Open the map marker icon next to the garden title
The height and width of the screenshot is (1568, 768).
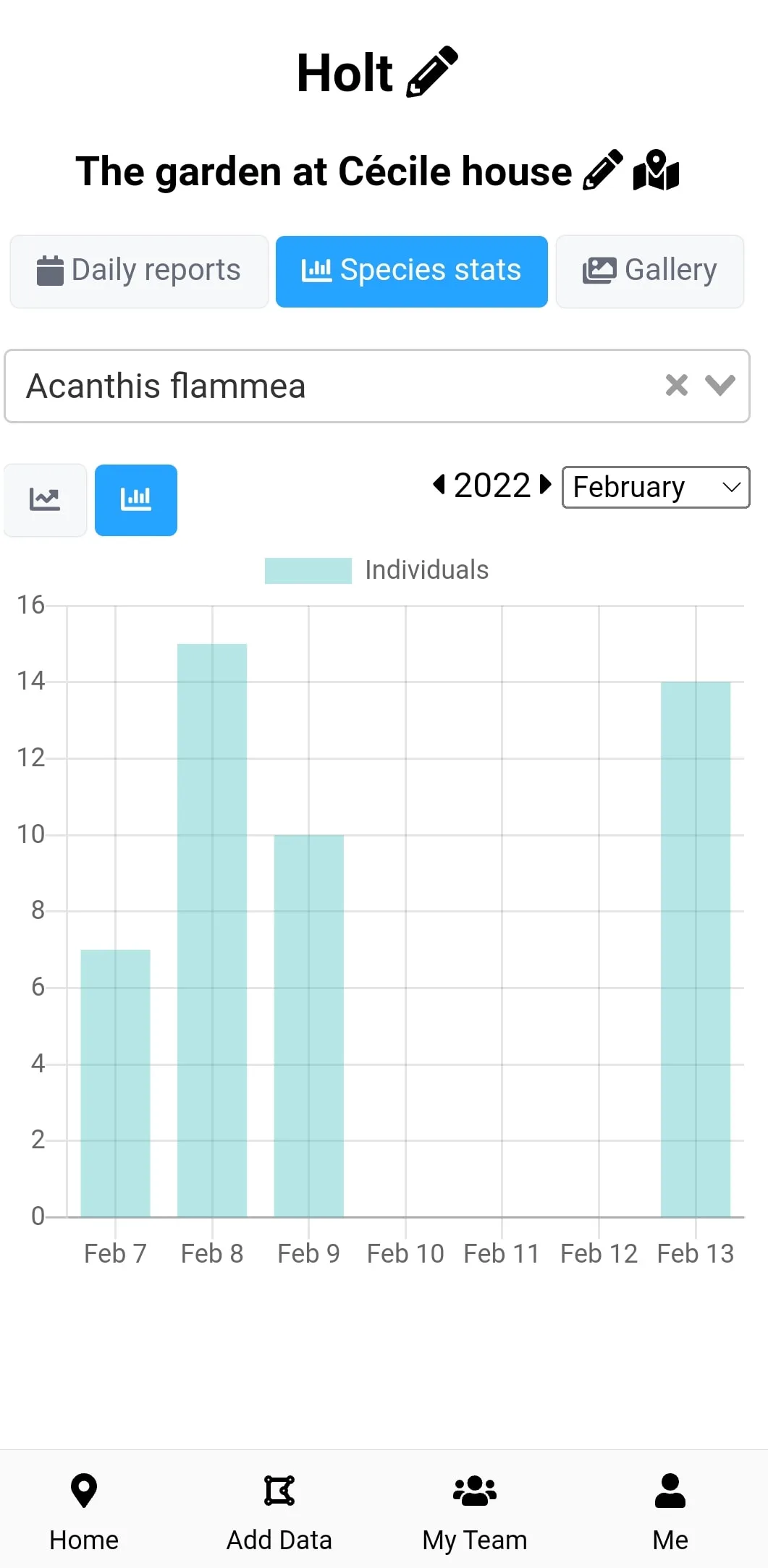pos(656,170)
